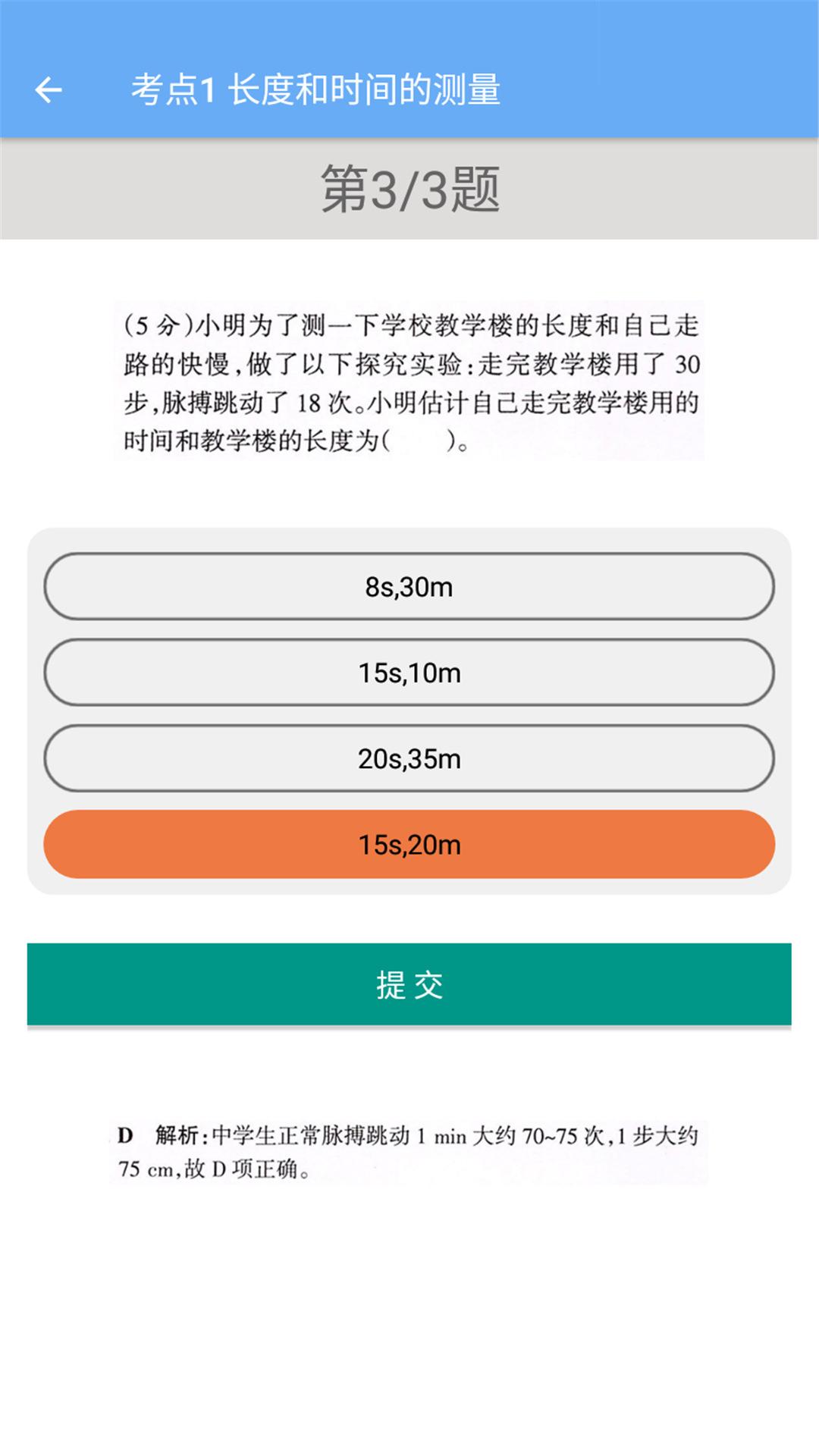The image size is (819, 1456).
Task: Choose the option 15s,10m
Action: coord(409,673)
